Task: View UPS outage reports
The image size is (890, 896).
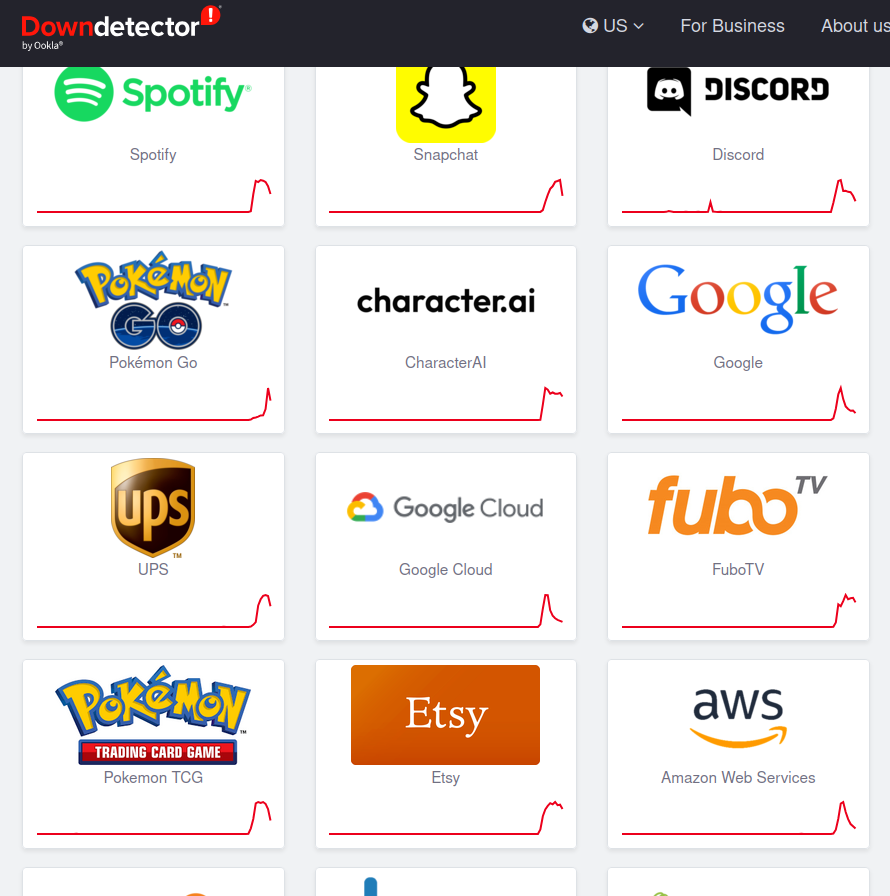Action: pyautogui.click(x=153, y=546)
